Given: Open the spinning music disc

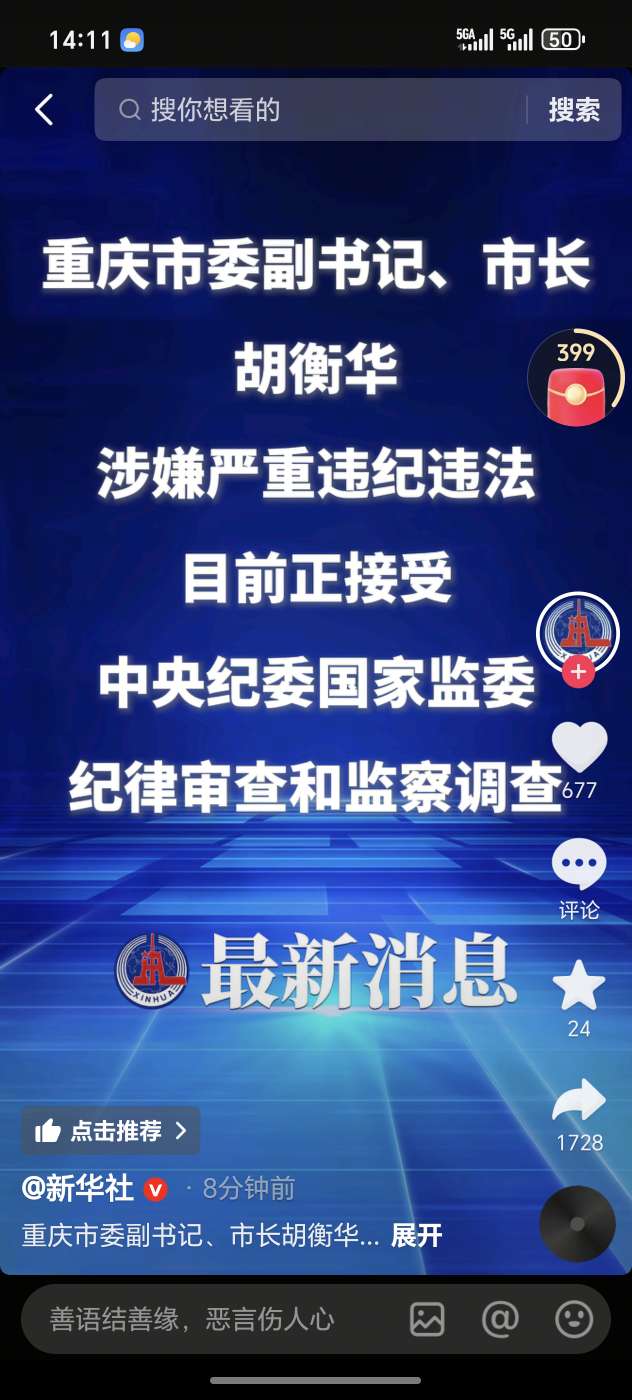Looking at the screenshot, I should (577, 1224).
